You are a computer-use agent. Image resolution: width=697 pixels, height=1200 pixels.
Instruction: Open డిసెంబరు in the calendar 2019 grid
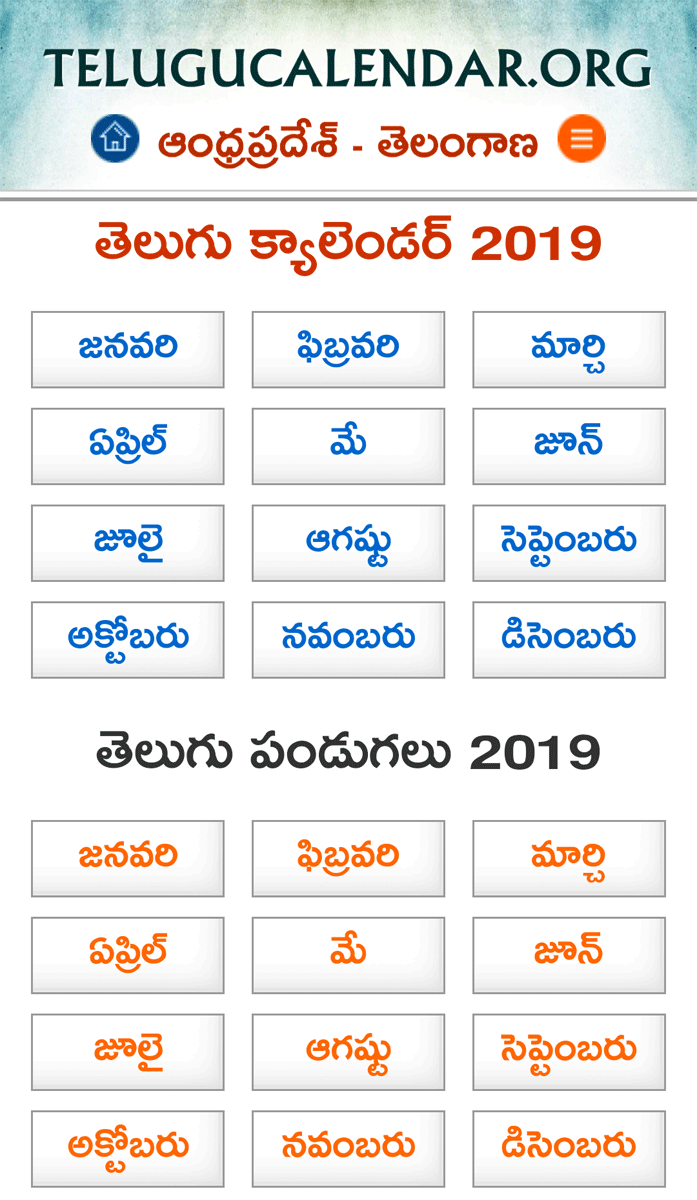(x=569, y=640)
